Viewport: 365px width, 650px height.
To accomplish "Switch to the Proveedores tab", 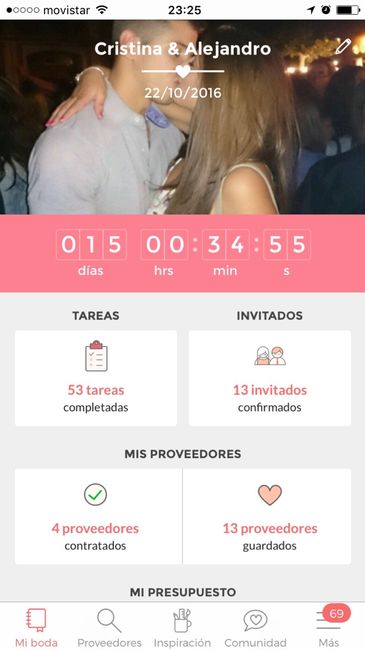I will coord(109,627).
